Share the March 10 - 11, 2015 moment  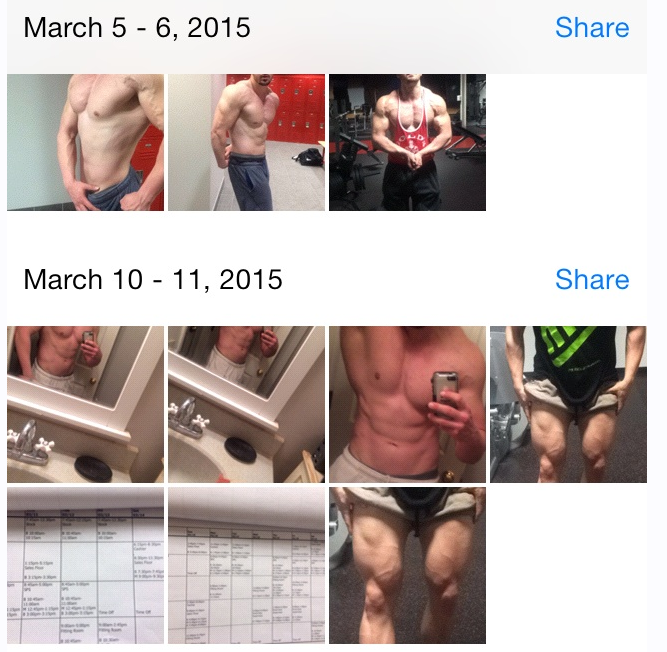(x=592, y=279)
